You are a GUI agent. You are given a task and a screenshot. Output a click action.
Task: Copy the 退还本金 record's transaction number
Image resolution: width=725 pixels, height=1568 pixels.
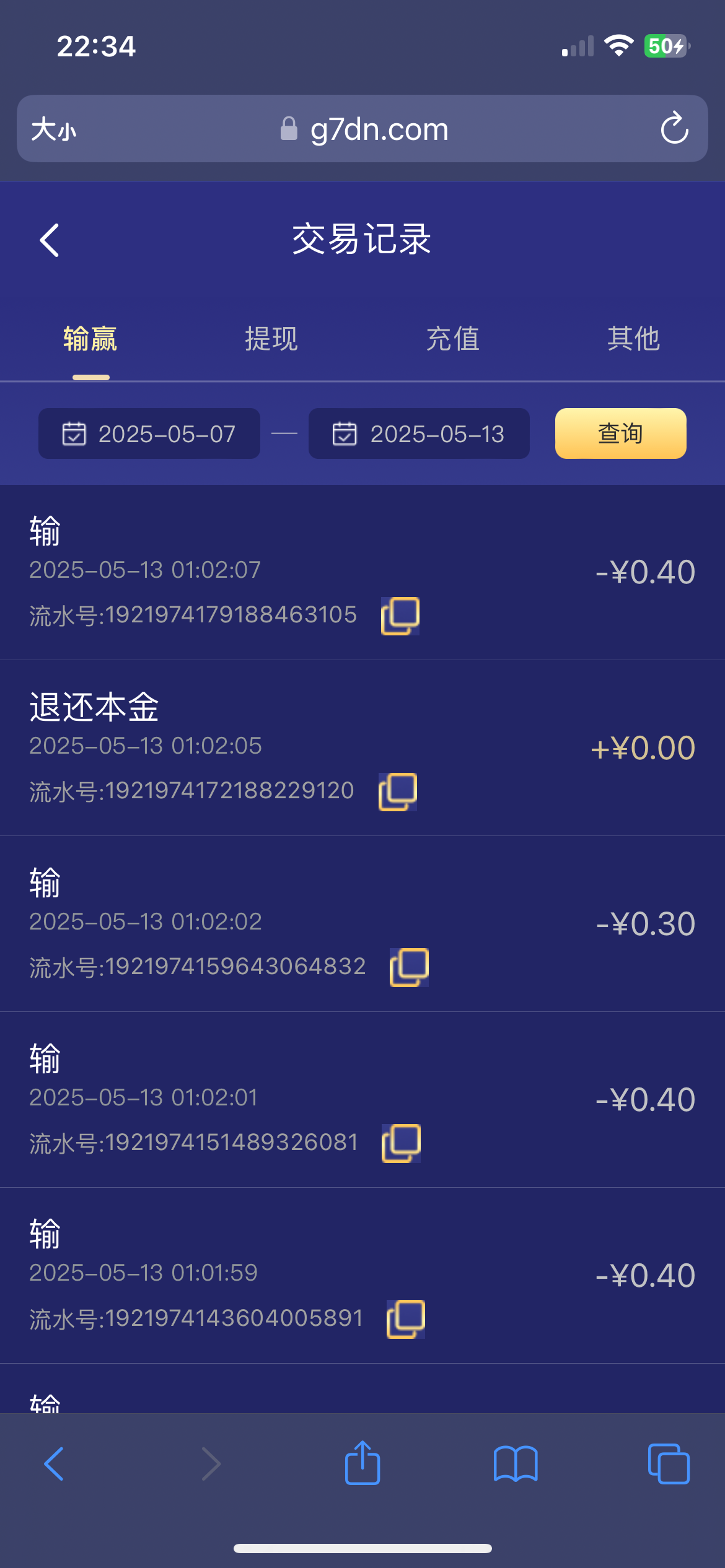[397, 791]
